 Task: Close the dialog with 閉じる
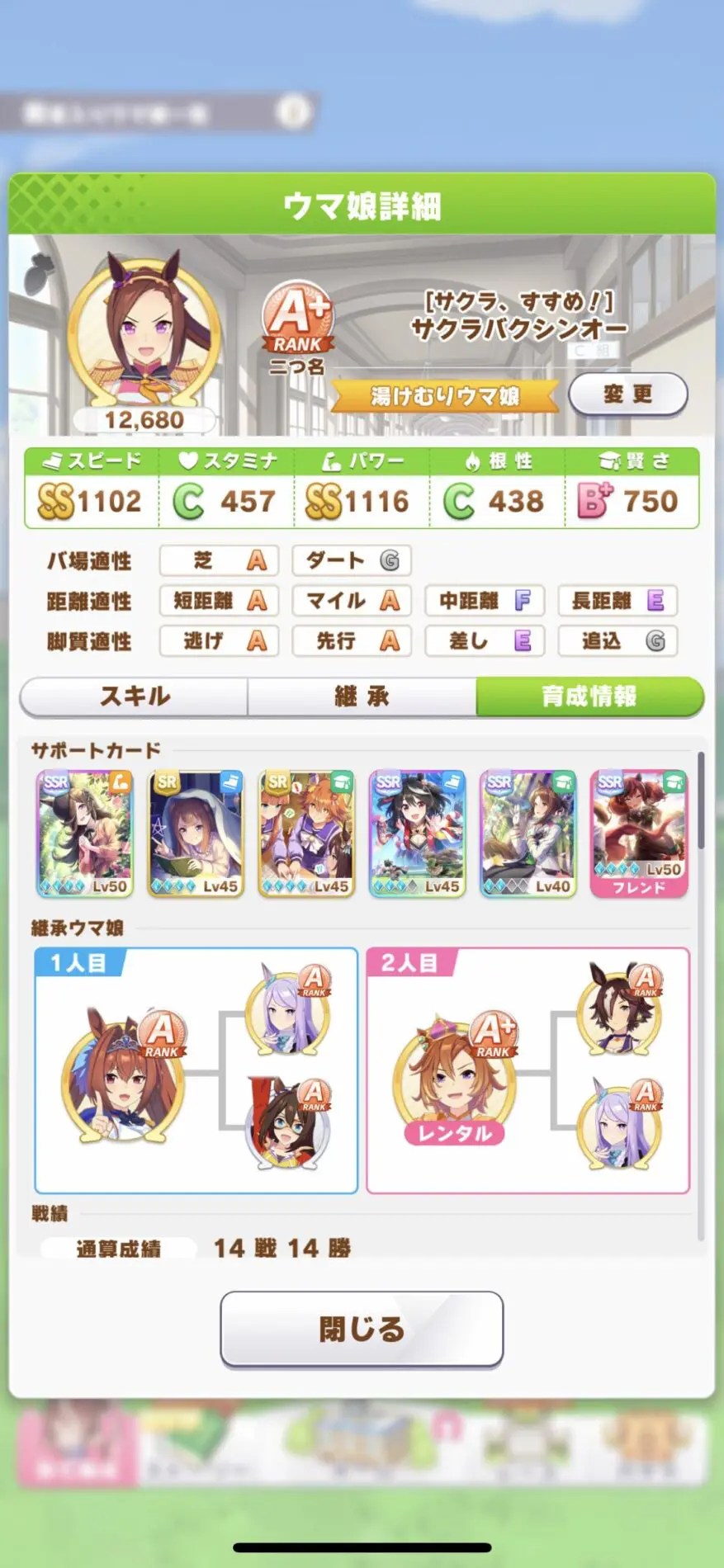362,1329
